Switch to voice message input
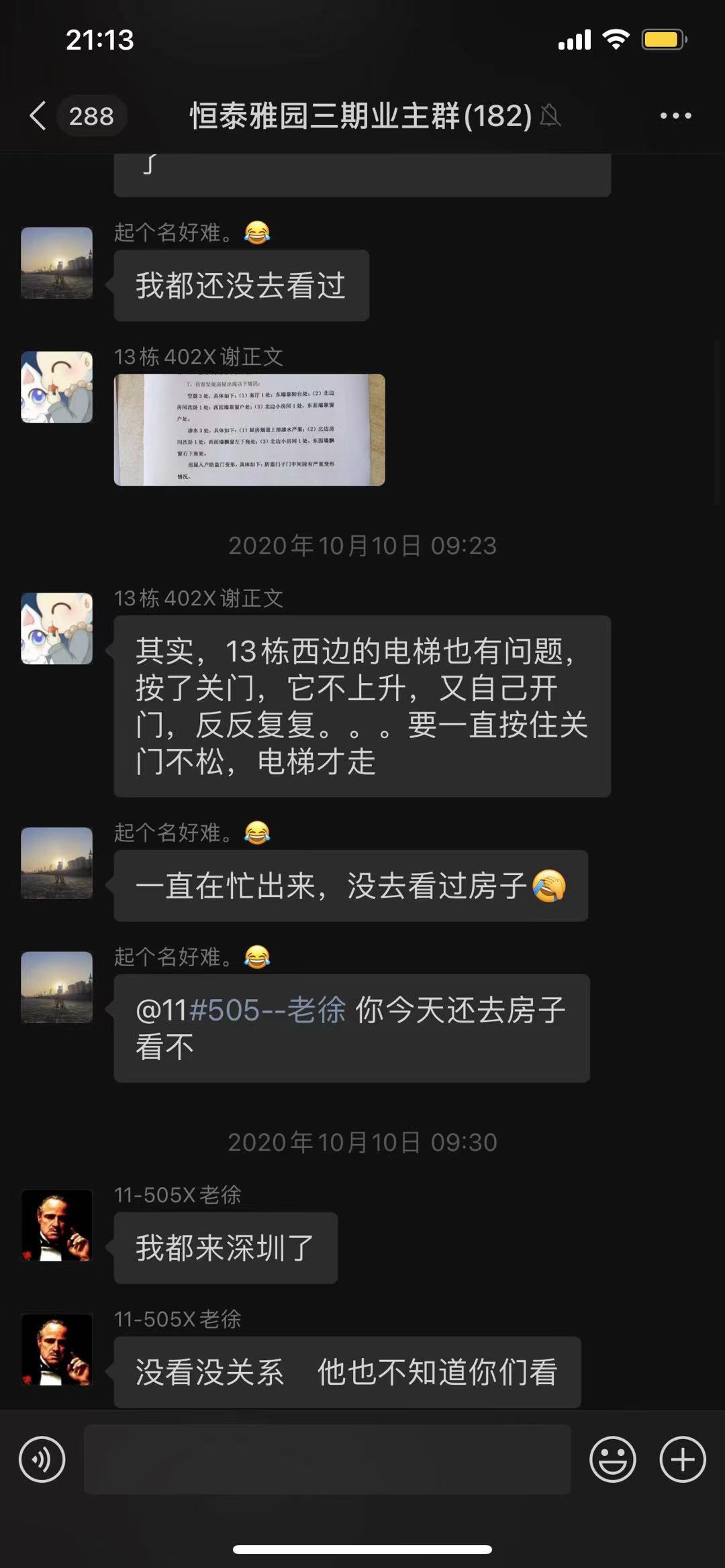The width and height of the screenshot is (725, 1568). pos(42,1459)
